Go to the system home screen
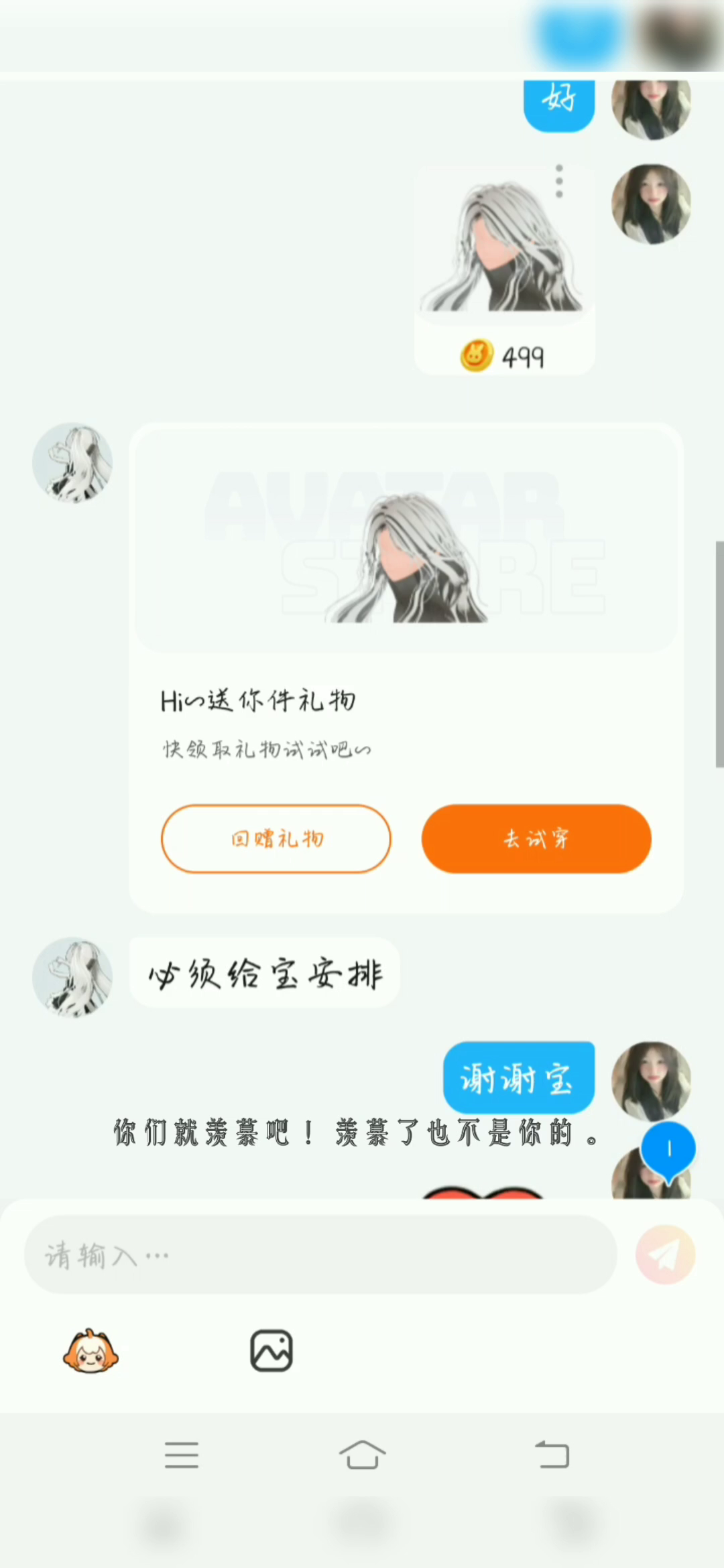The image size is (724, 1568). click(x=362, y=1455)
